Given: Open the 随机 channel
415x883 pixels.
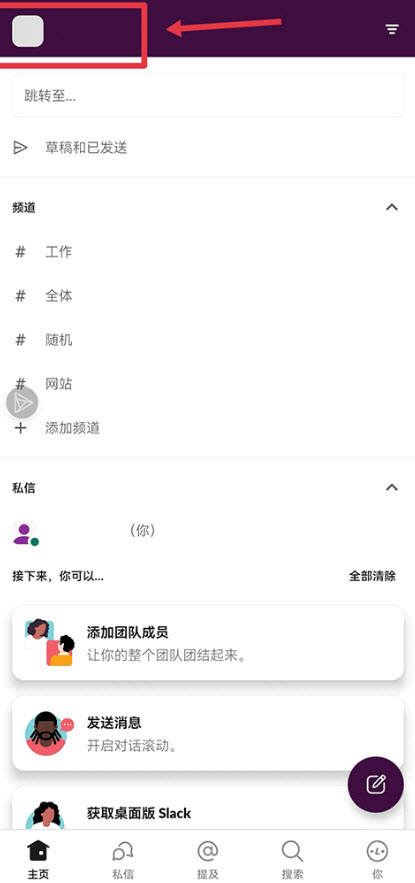Looking at the screenshot, I should click(207, 340).
